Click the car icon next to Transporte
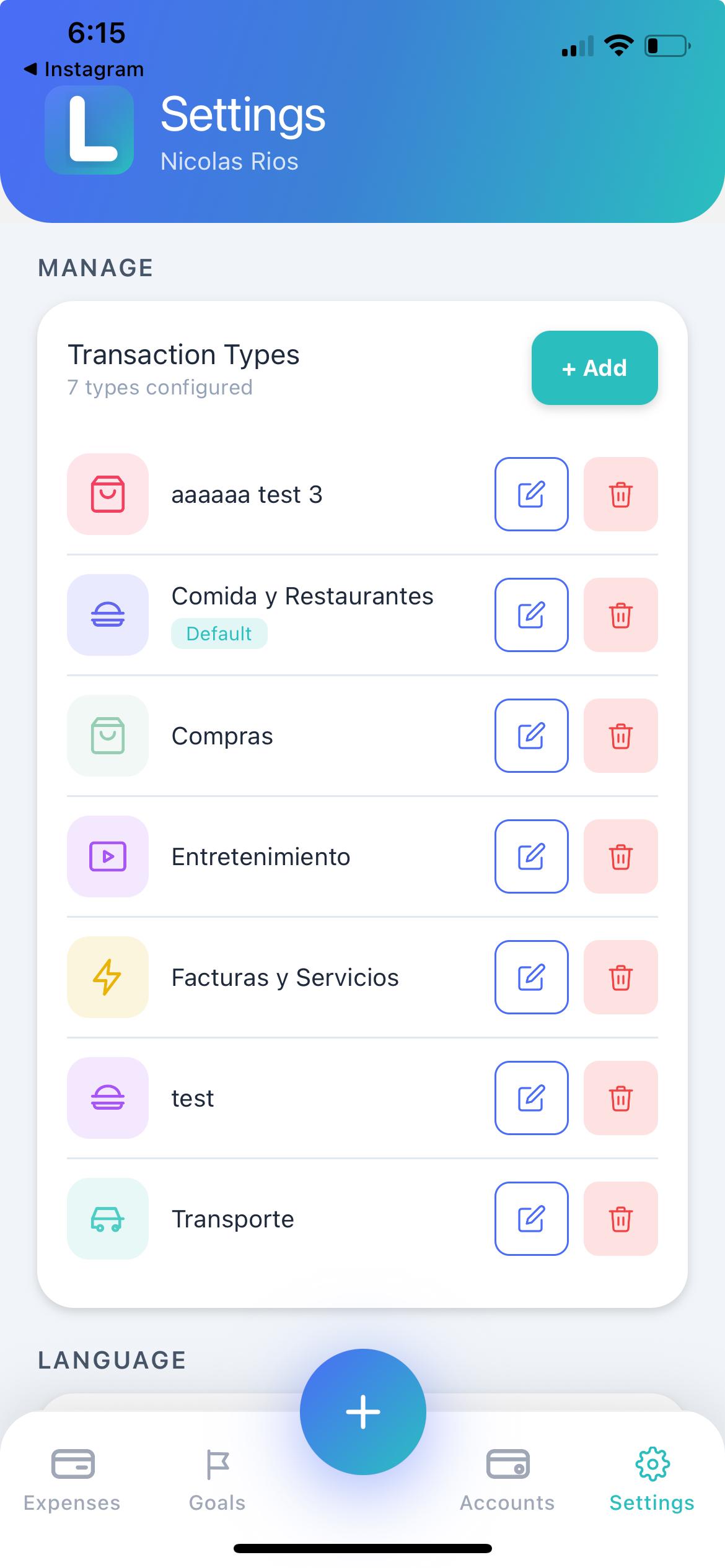This screenshot has height=1568, width=725. point(107,1218)
